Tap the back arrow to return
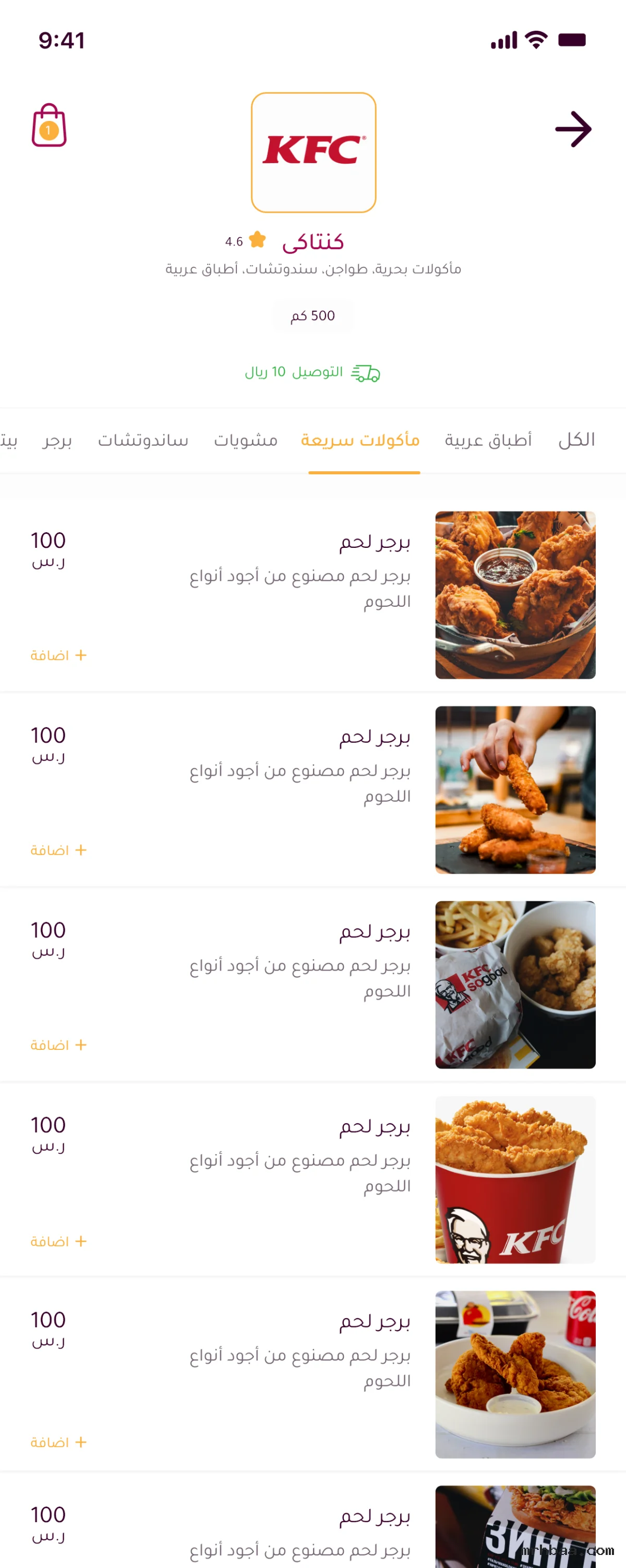 (x=573, y=128)
